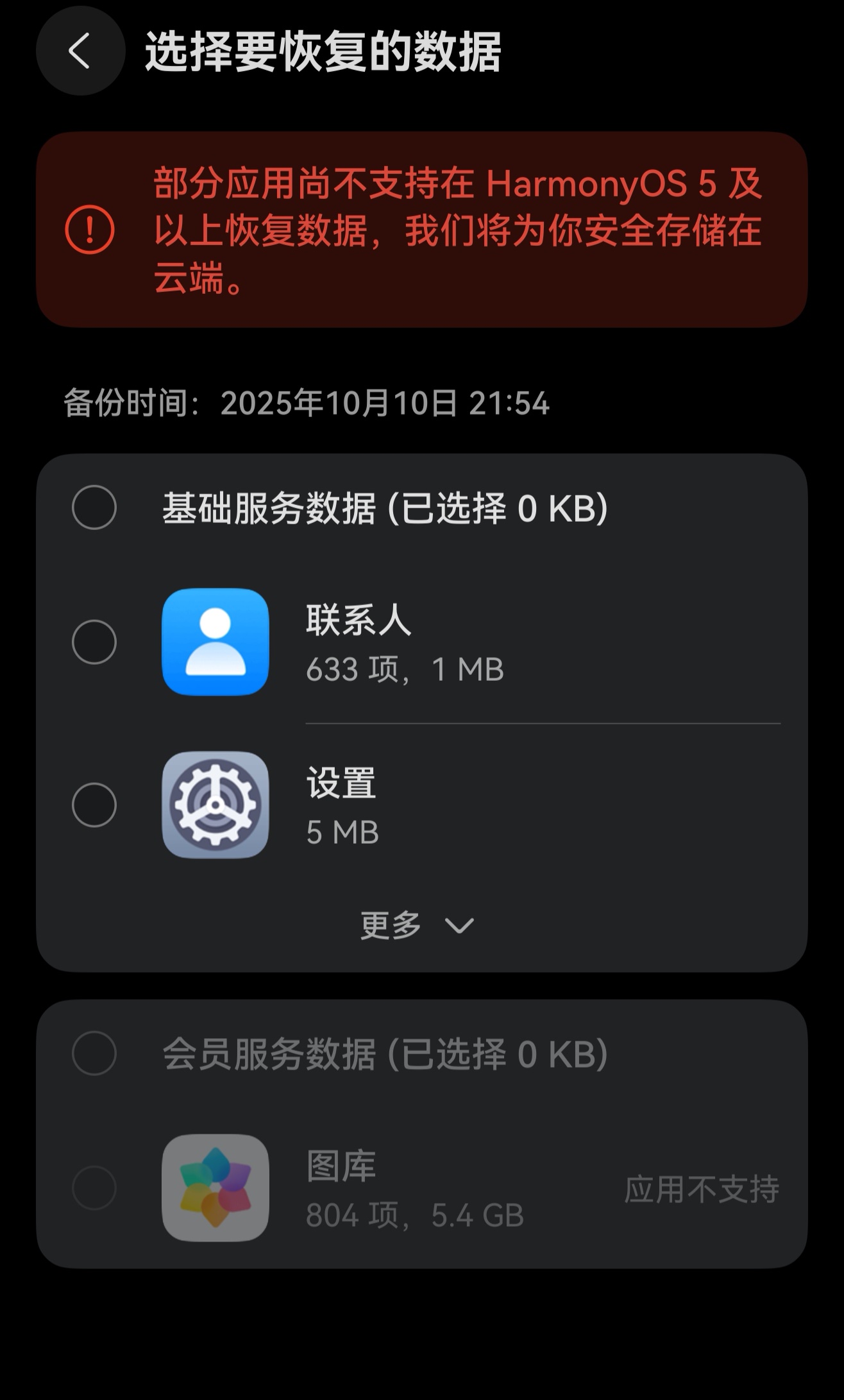Select the 基础服务数据 selection circle

95,508
